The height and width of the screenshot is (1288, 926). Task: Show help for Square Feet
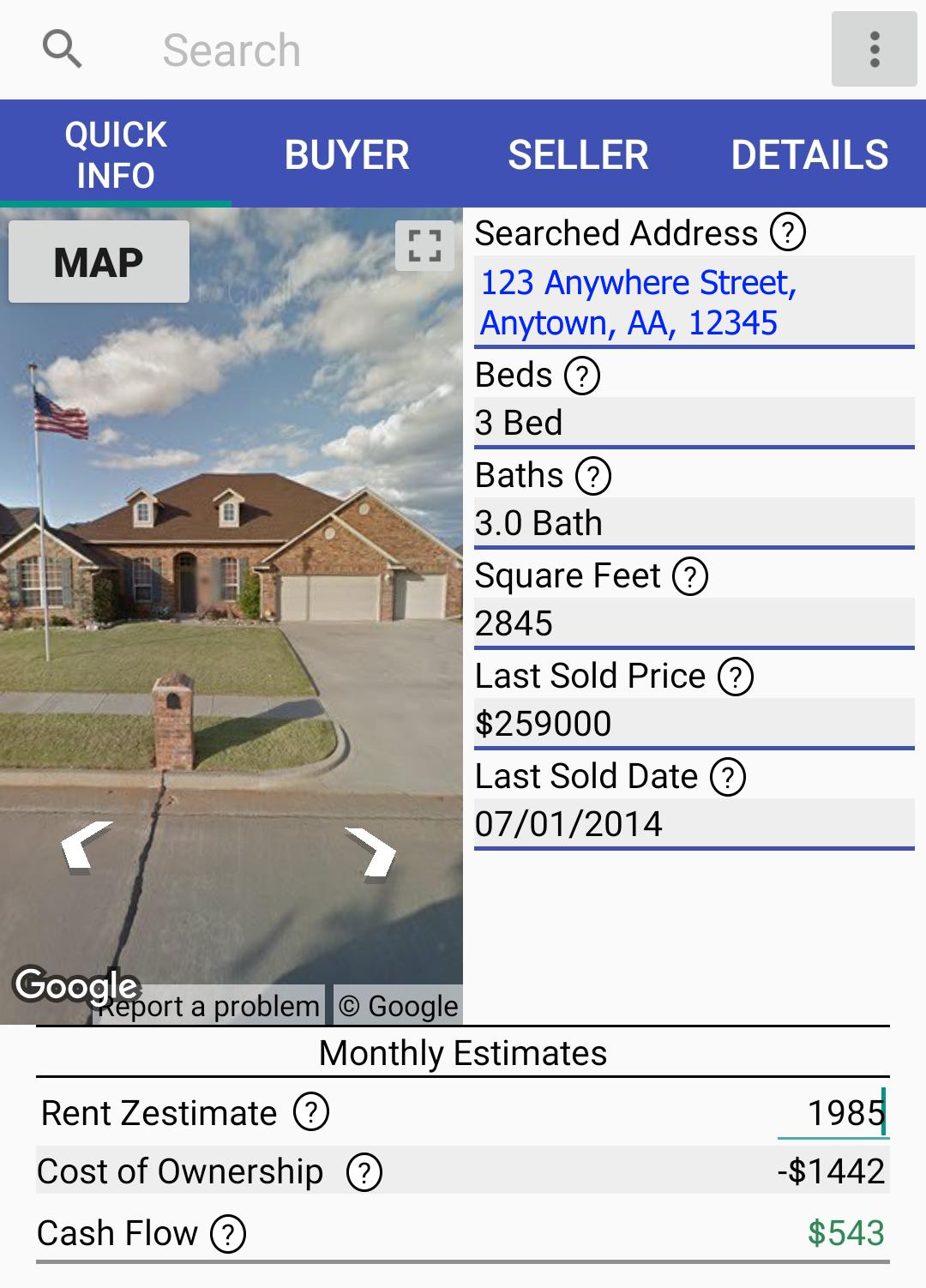tap(690, 576)
